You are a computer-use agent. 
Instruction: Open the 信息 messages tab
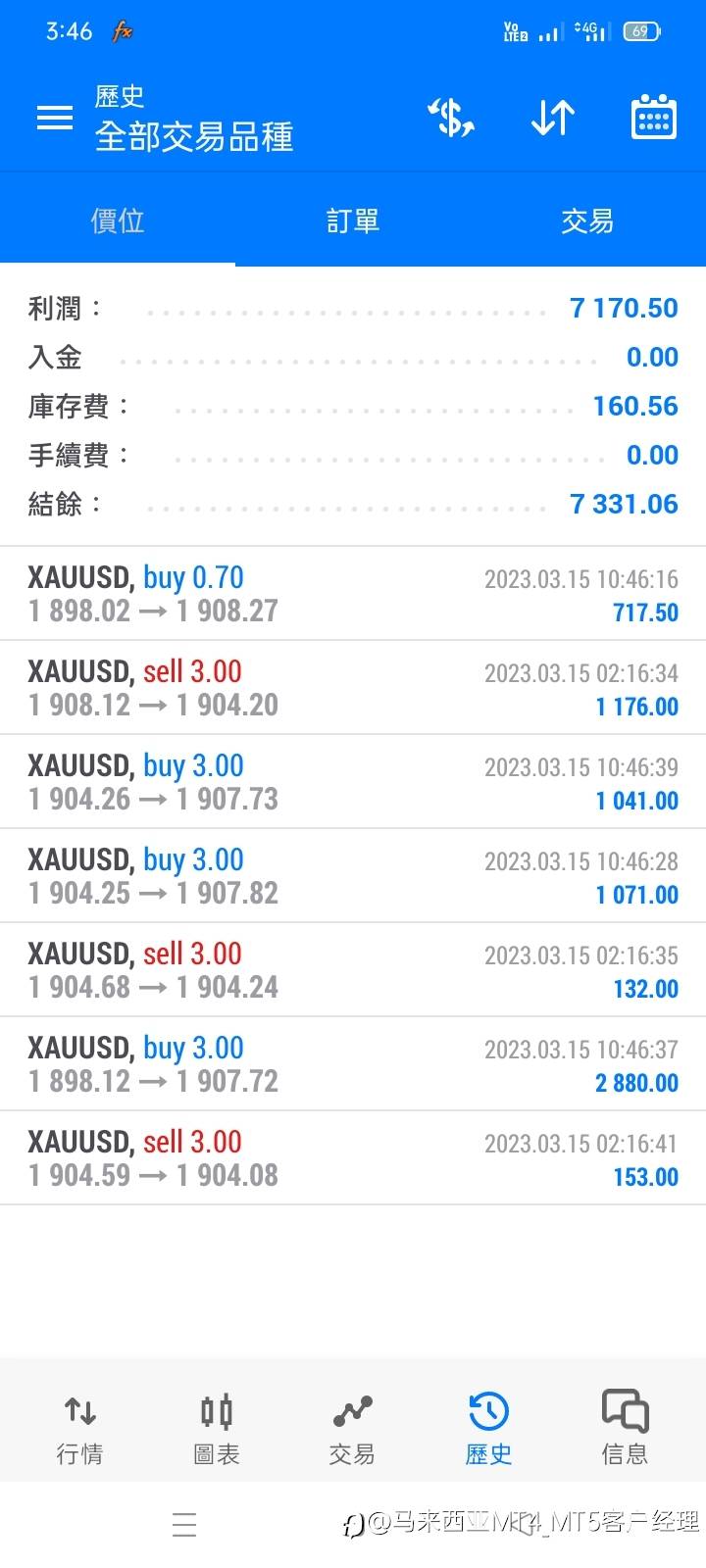point(625,1429)
